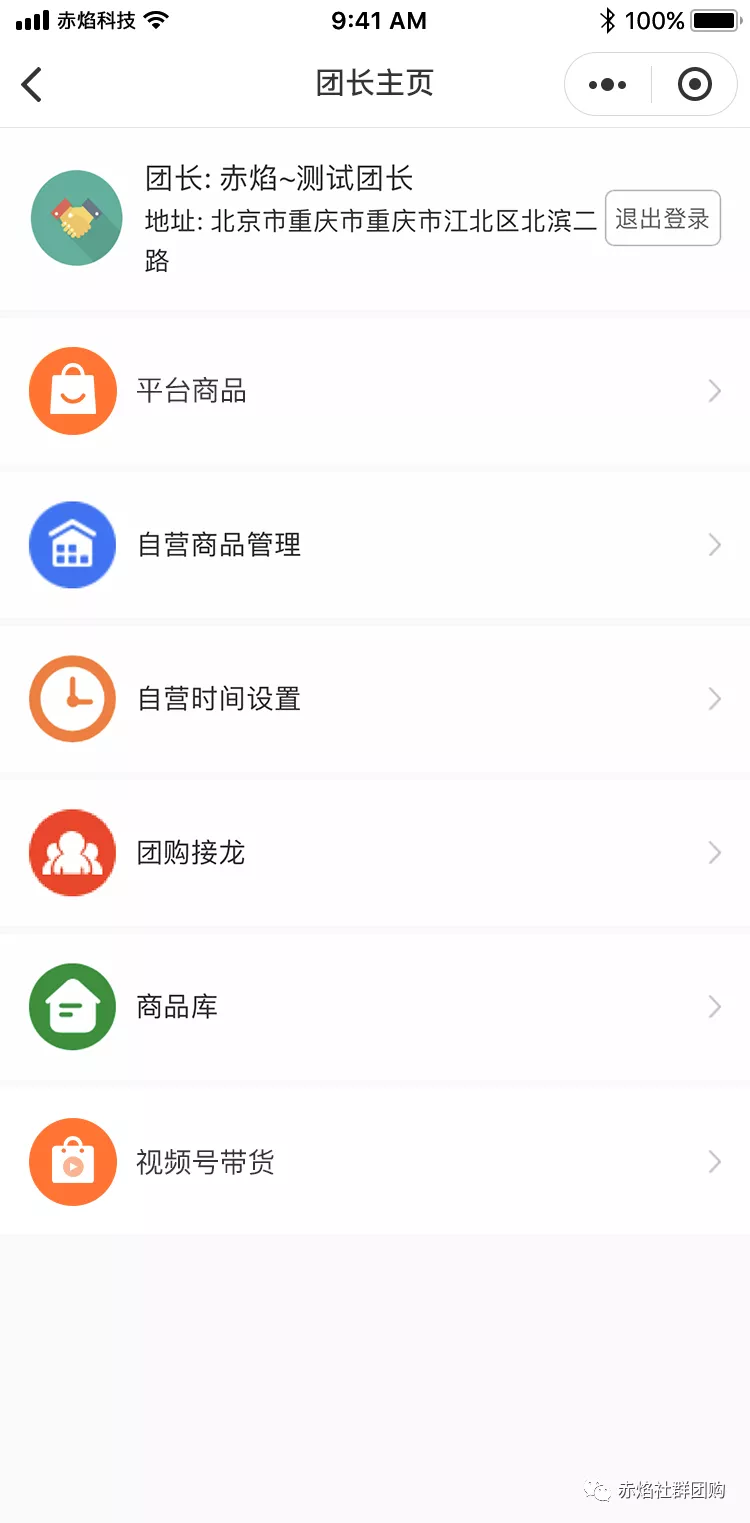Click the play-bag icon next to 视频号带货

tap(72, 1161)
